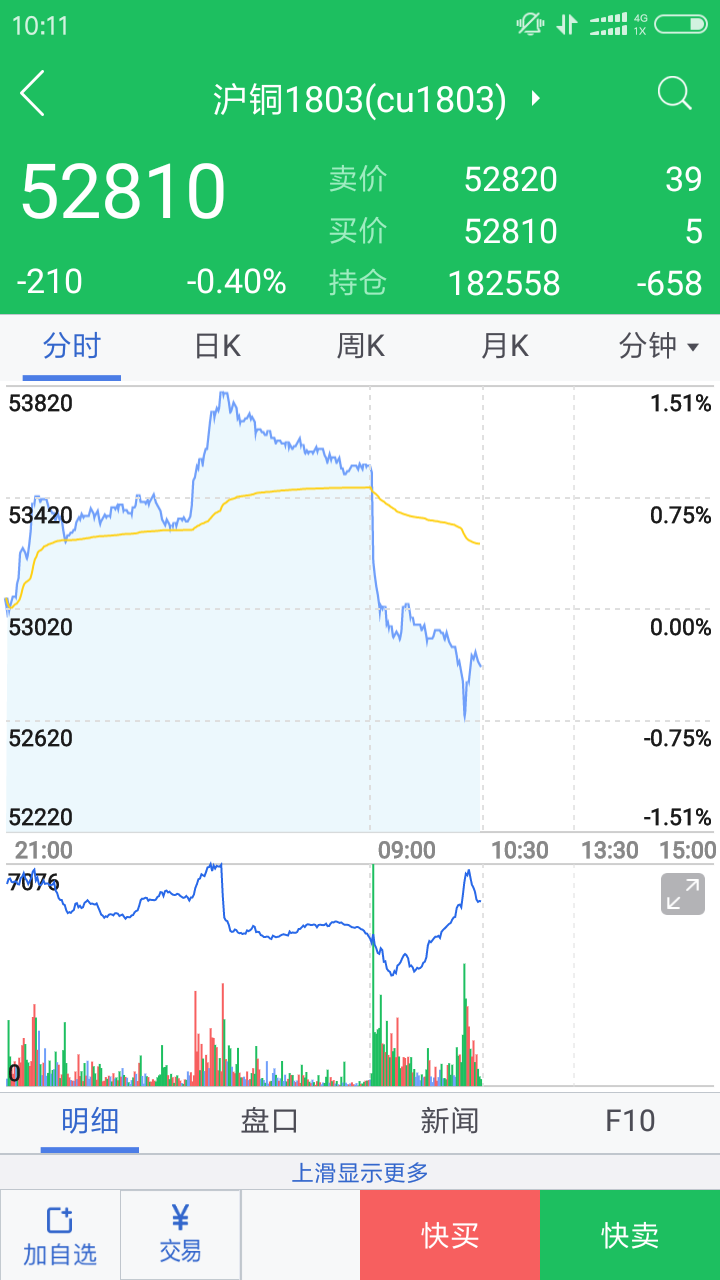This screenshot has width=720, height=1280.
Task: Switch to the 新闻 news tab
Action: point(450,1121)
